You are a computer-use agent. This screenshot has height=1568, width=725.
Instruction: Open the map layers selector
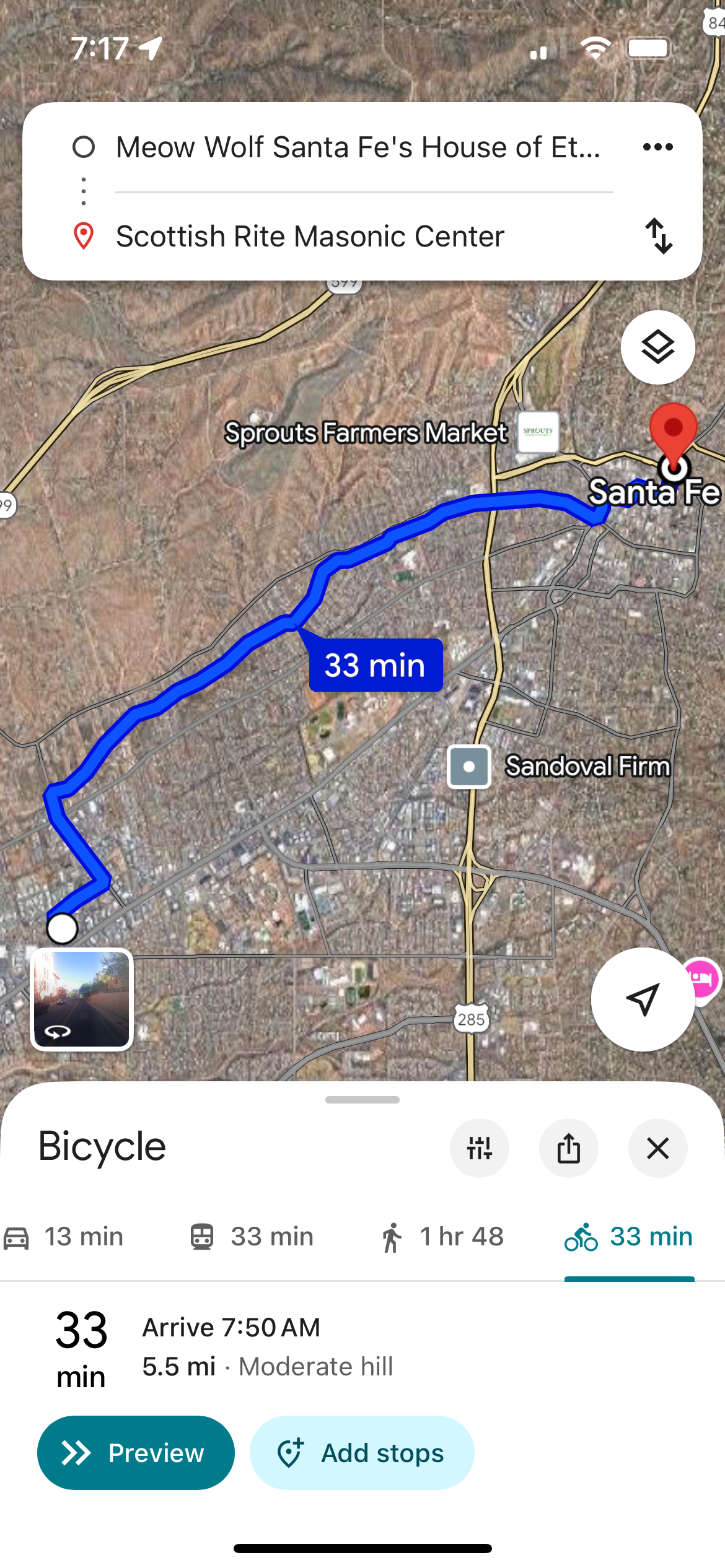[657, 347]
